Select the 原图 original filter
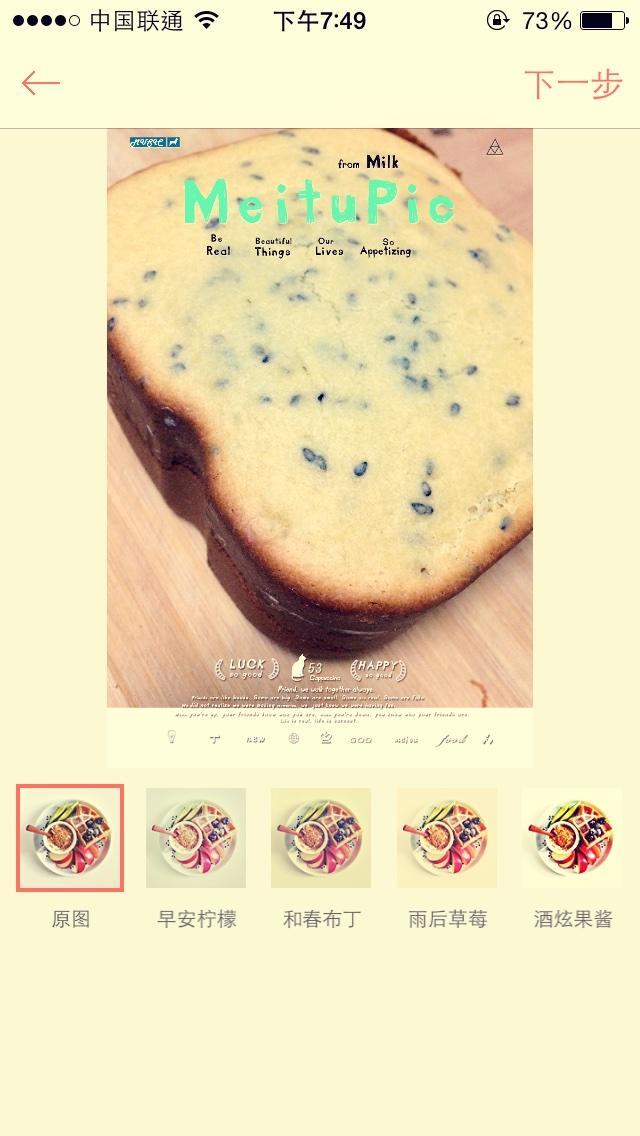Screen dimensions: 640x1136 tap(70, 838)
